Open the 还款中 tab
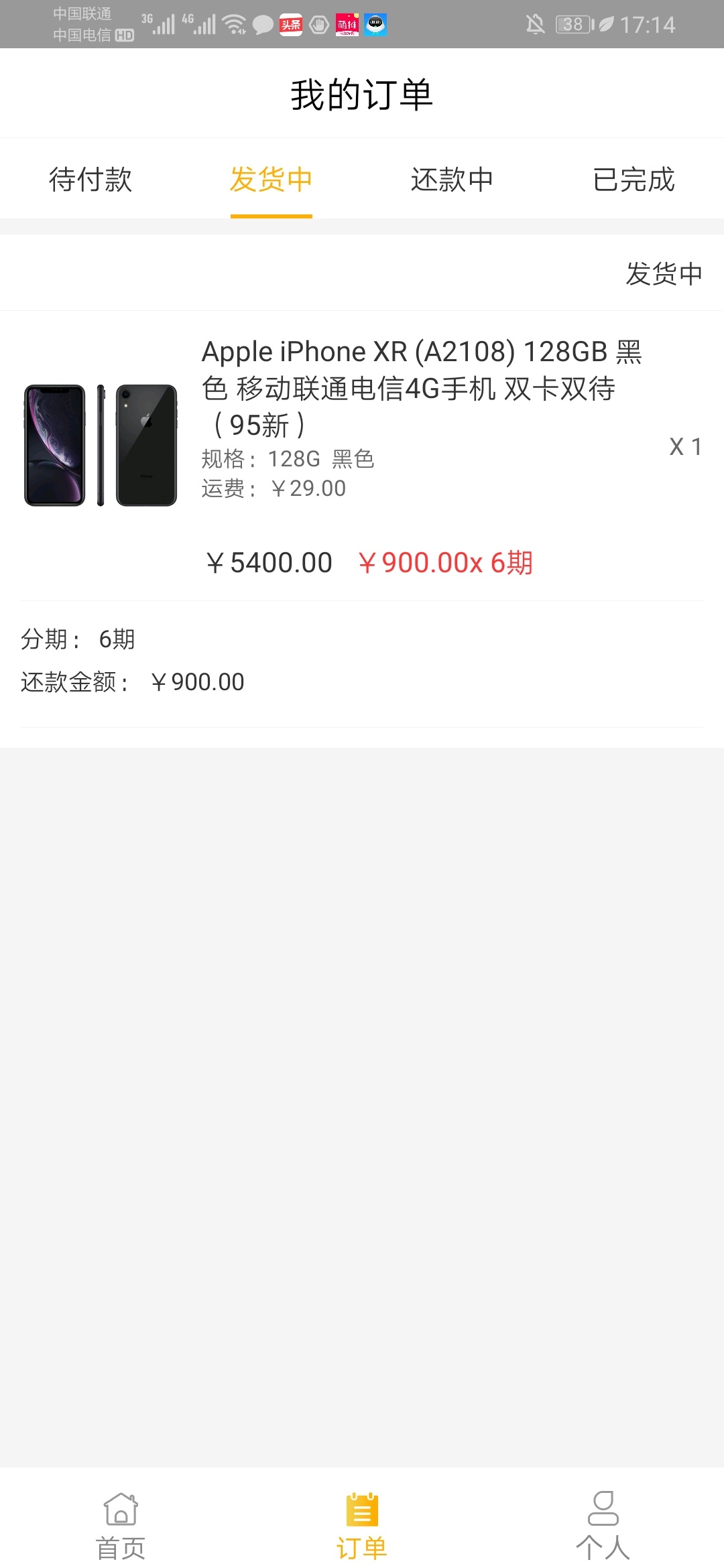 [452, 179]
